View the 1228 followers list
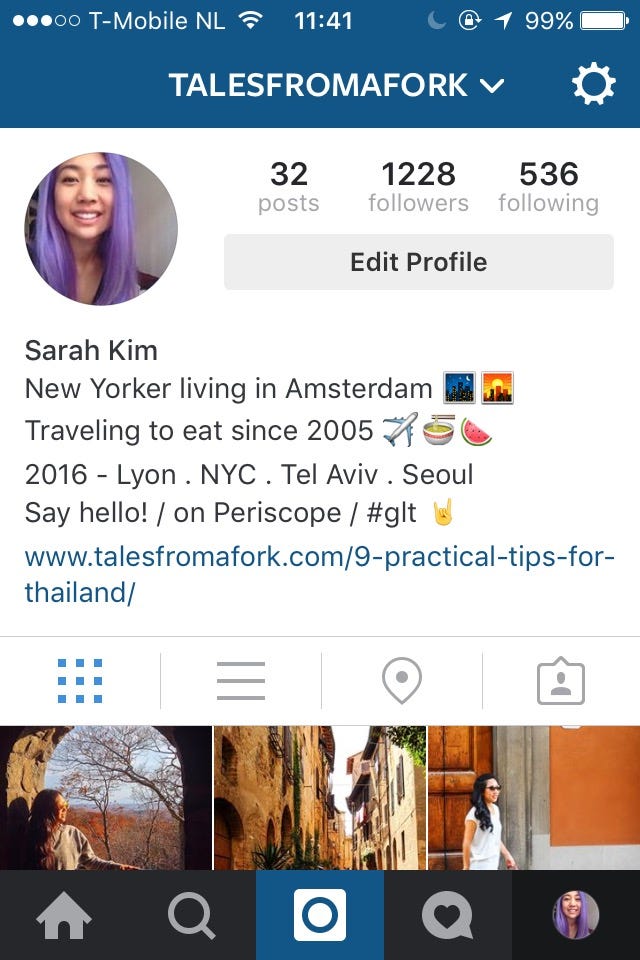Viewport: 640px width, 960px height. click(418, 187)
